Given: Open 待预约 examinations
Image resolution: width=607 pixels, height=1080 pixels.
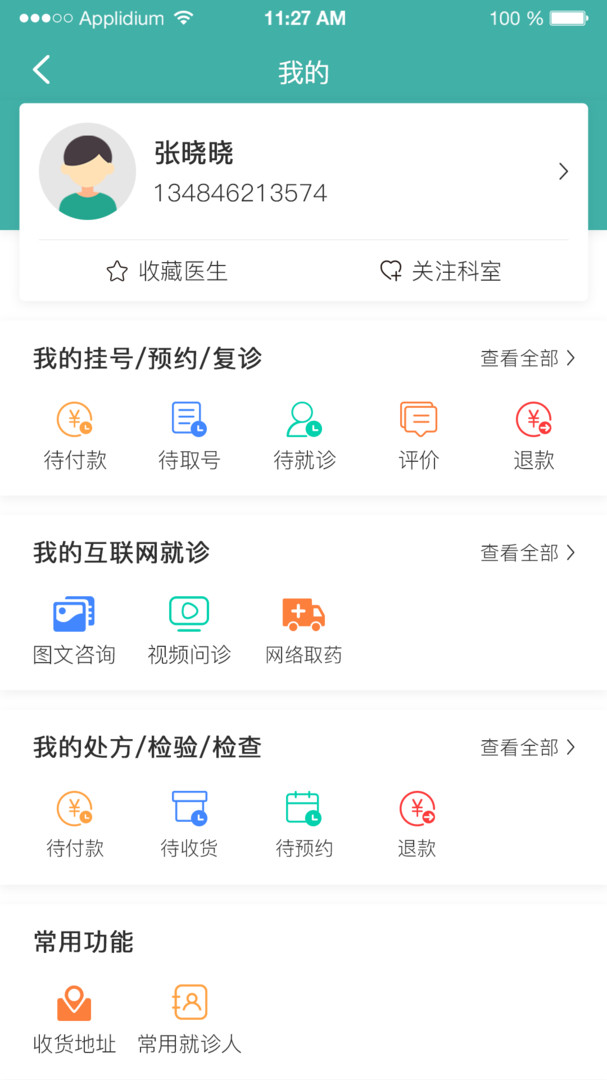Looking at the screenshot, I should point(304,824).
